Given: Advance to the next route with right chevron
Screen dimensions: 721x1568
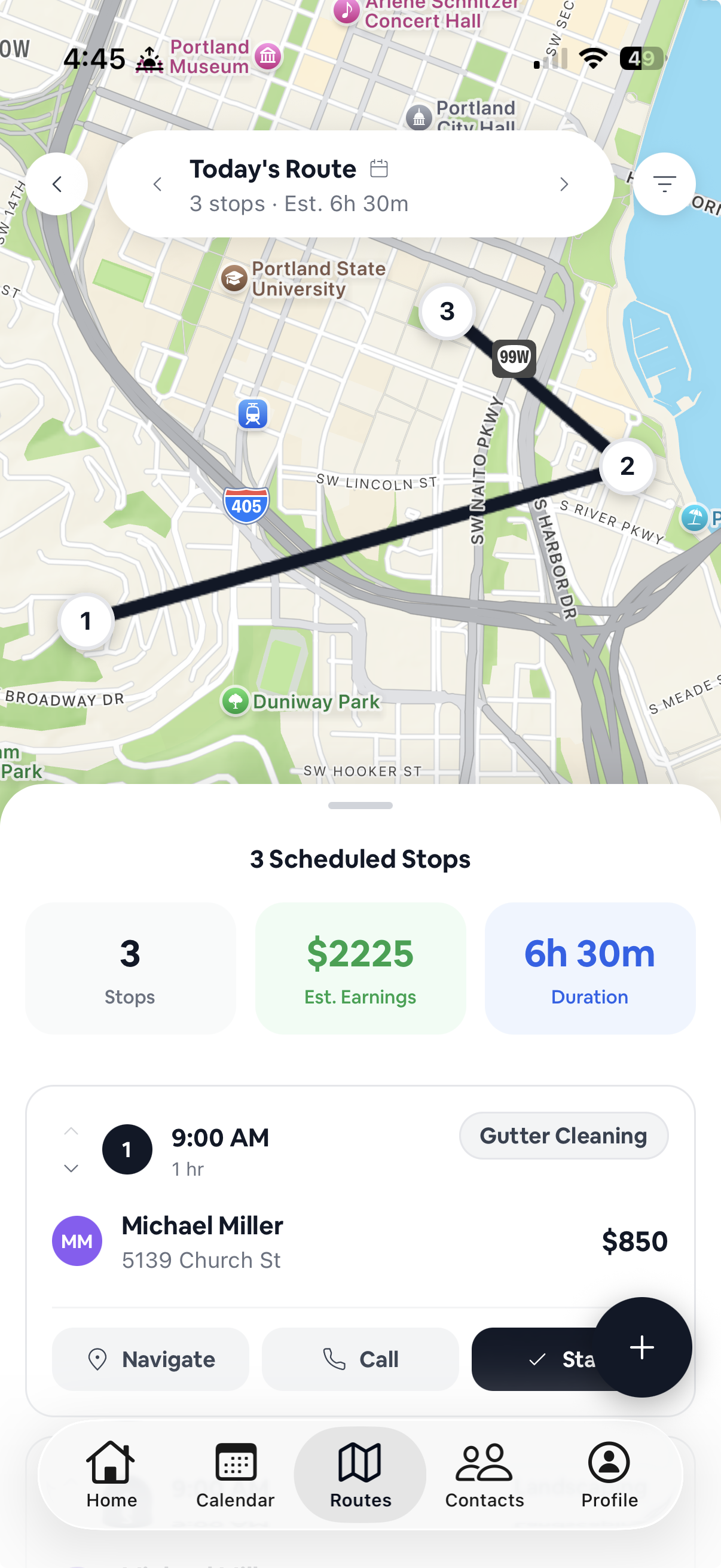Looking at the screenshot, I should point(564,184).
